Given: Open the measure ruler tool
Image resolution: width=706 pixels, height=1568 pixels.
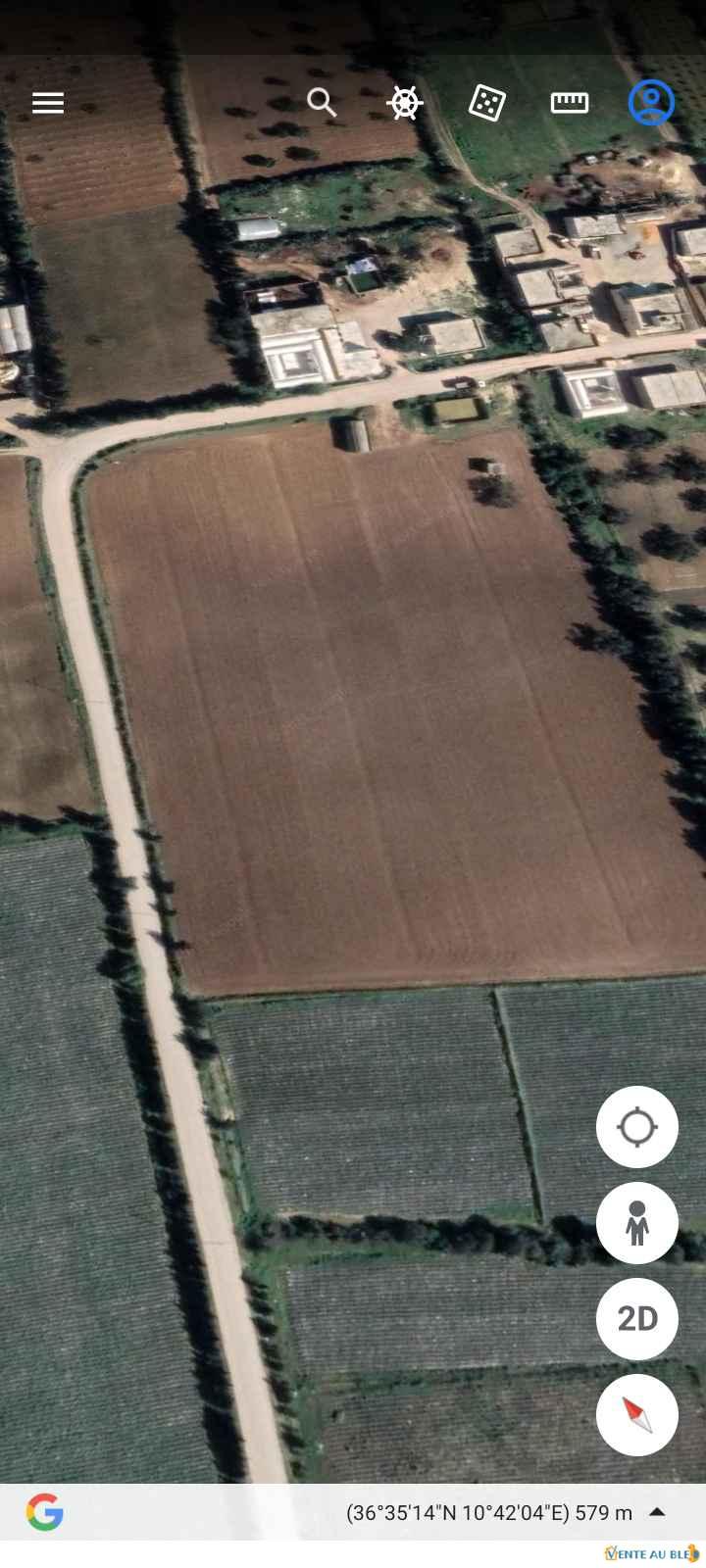Looking at the screenshot, I should point(569,103).
